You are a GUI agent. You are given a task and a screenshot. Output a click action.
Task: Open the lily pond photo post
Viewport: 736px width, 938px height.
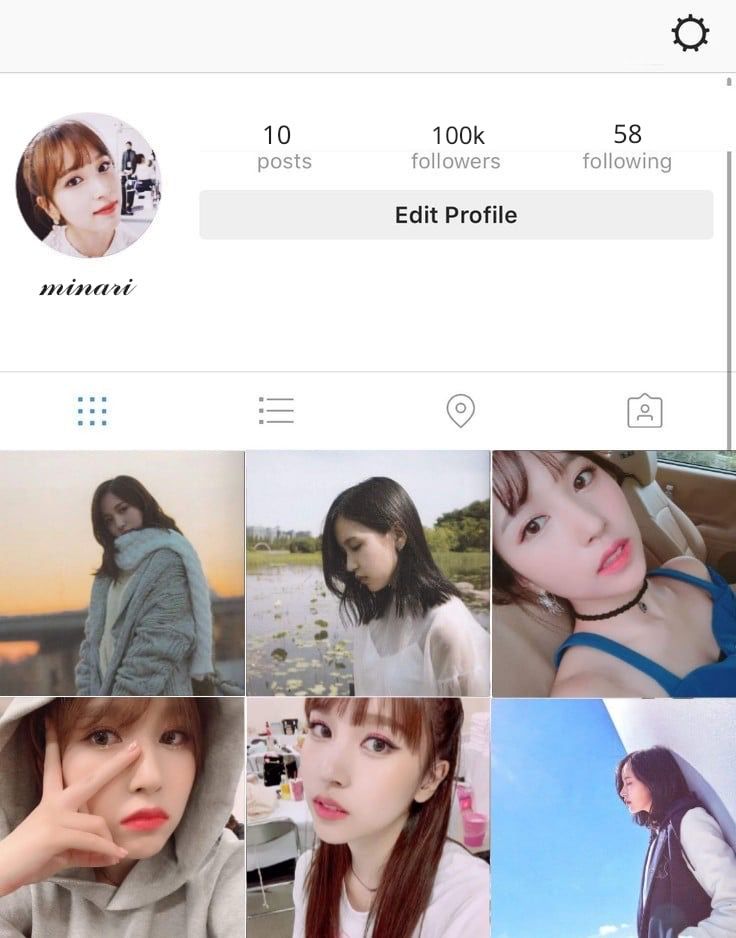(x=368, y=573)
